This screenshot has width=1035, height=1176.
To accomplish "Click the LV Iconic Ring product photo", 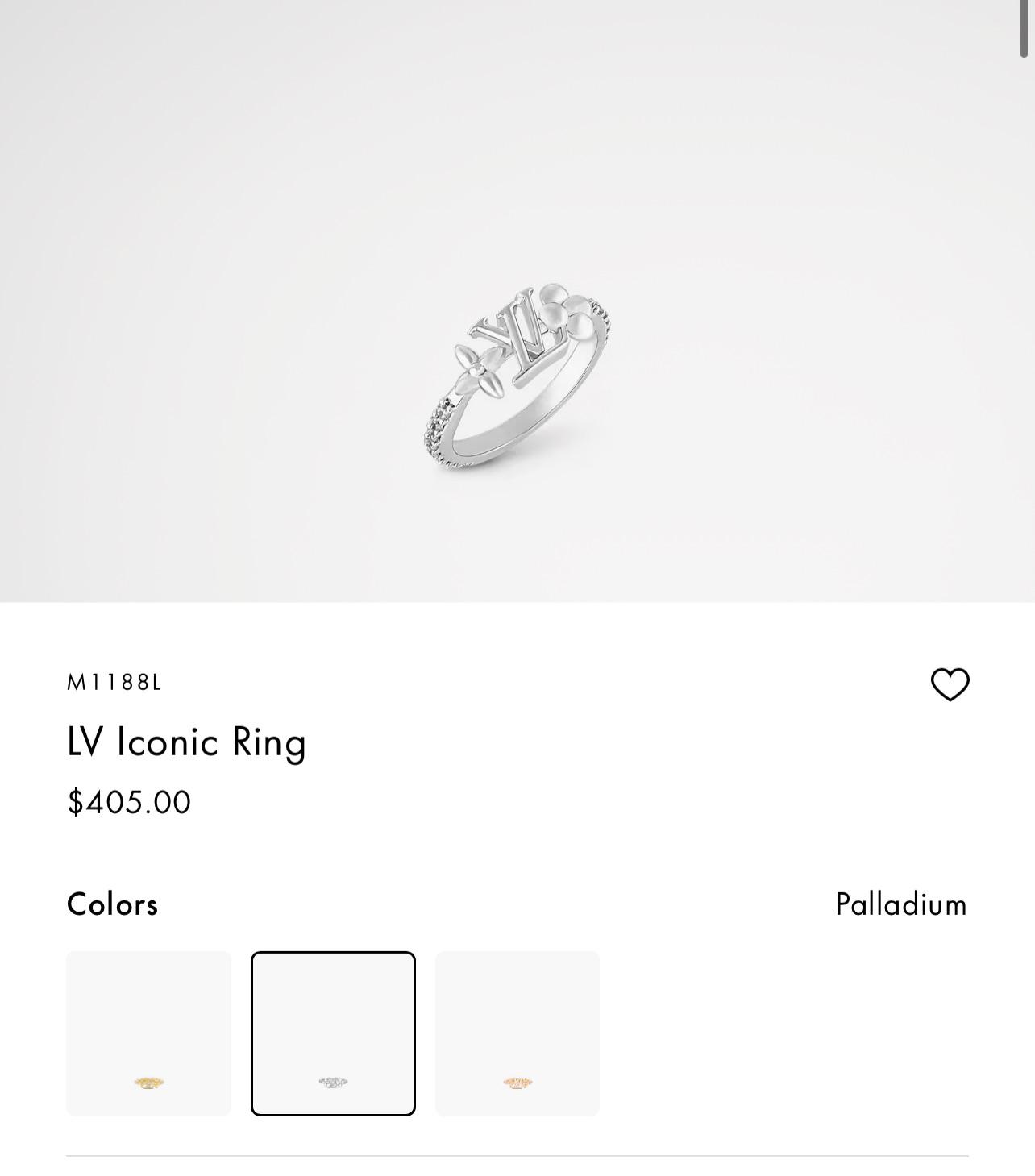I will click(x=517, y=379).
